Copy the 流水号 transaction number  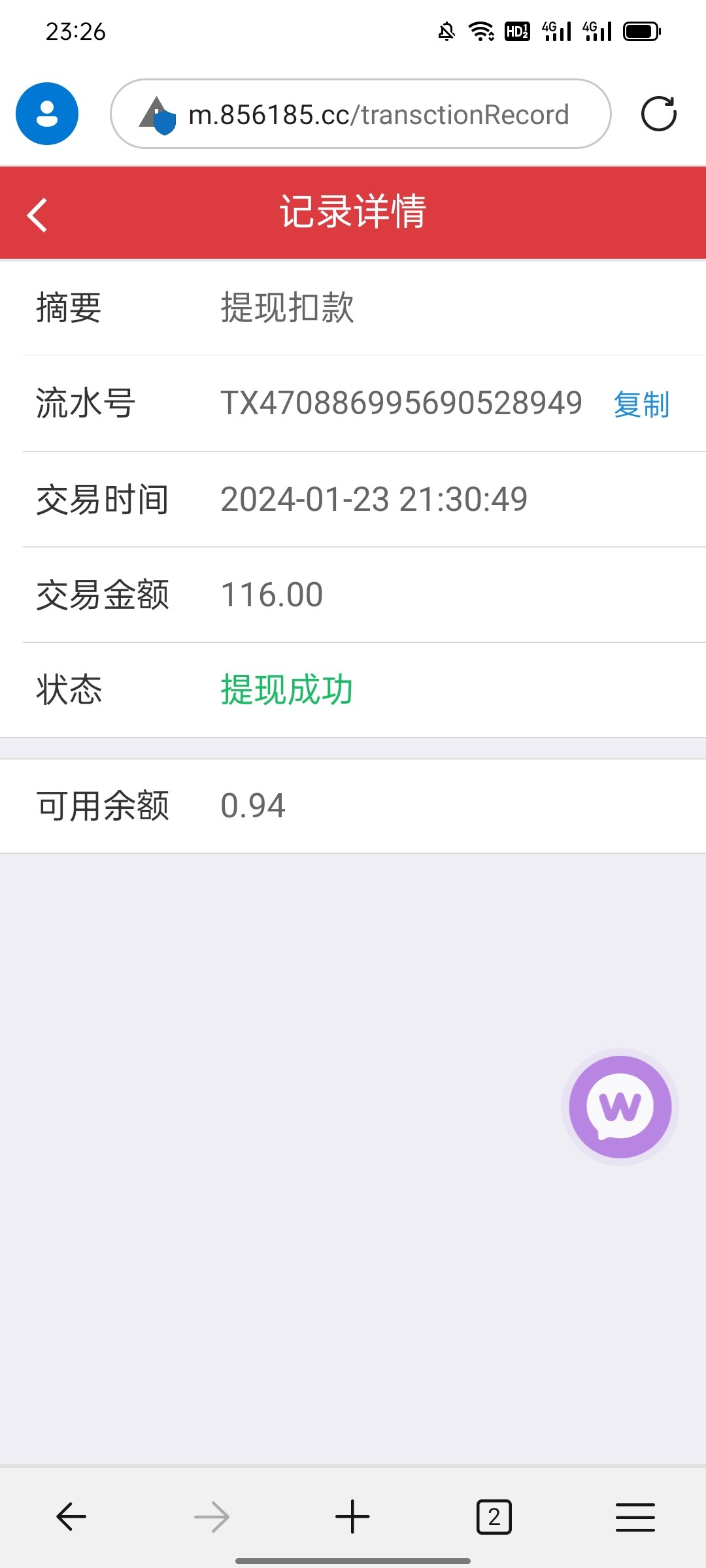click(641, 404)
